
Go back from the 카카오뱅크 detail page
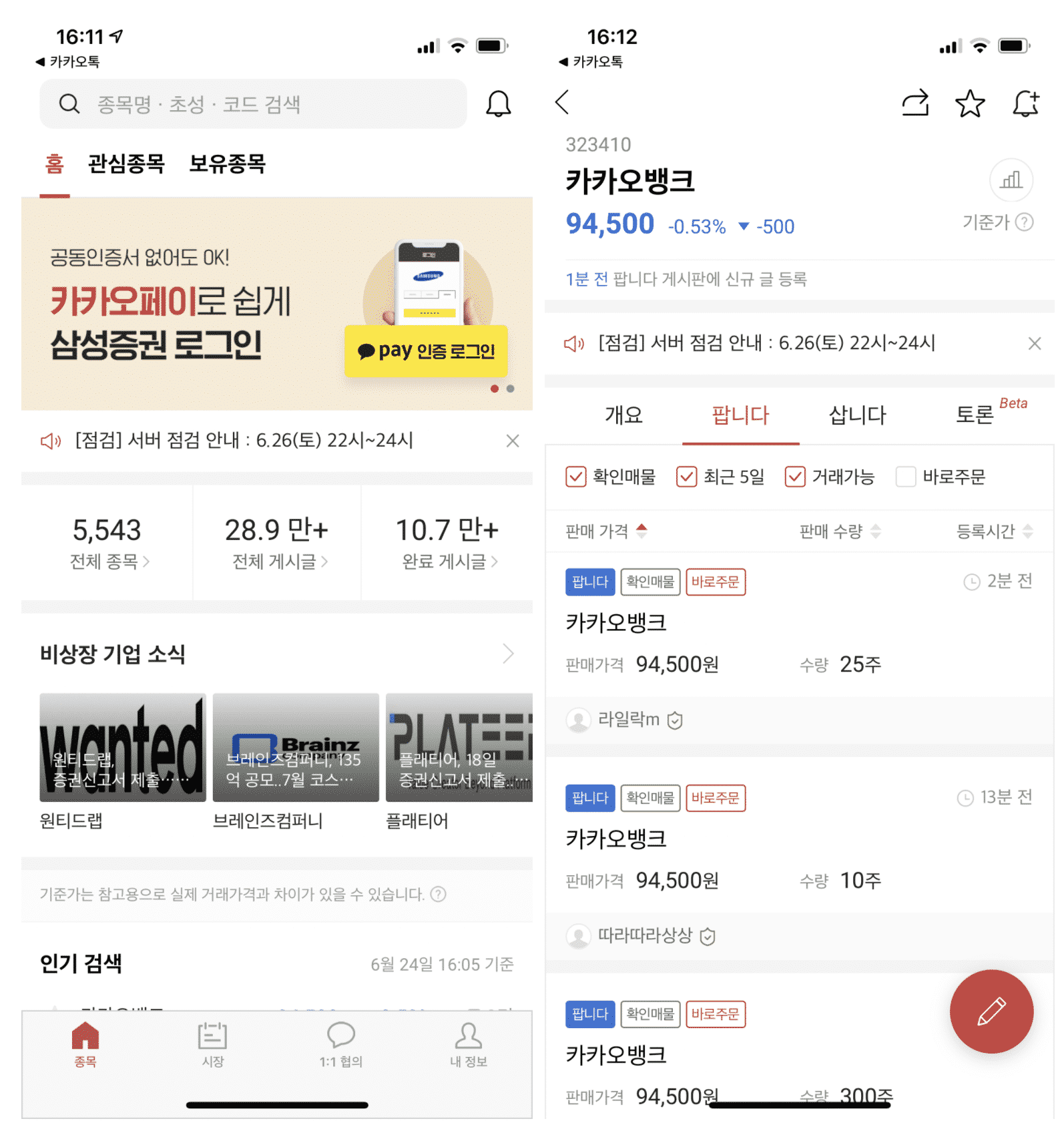[x=562, y=103]
